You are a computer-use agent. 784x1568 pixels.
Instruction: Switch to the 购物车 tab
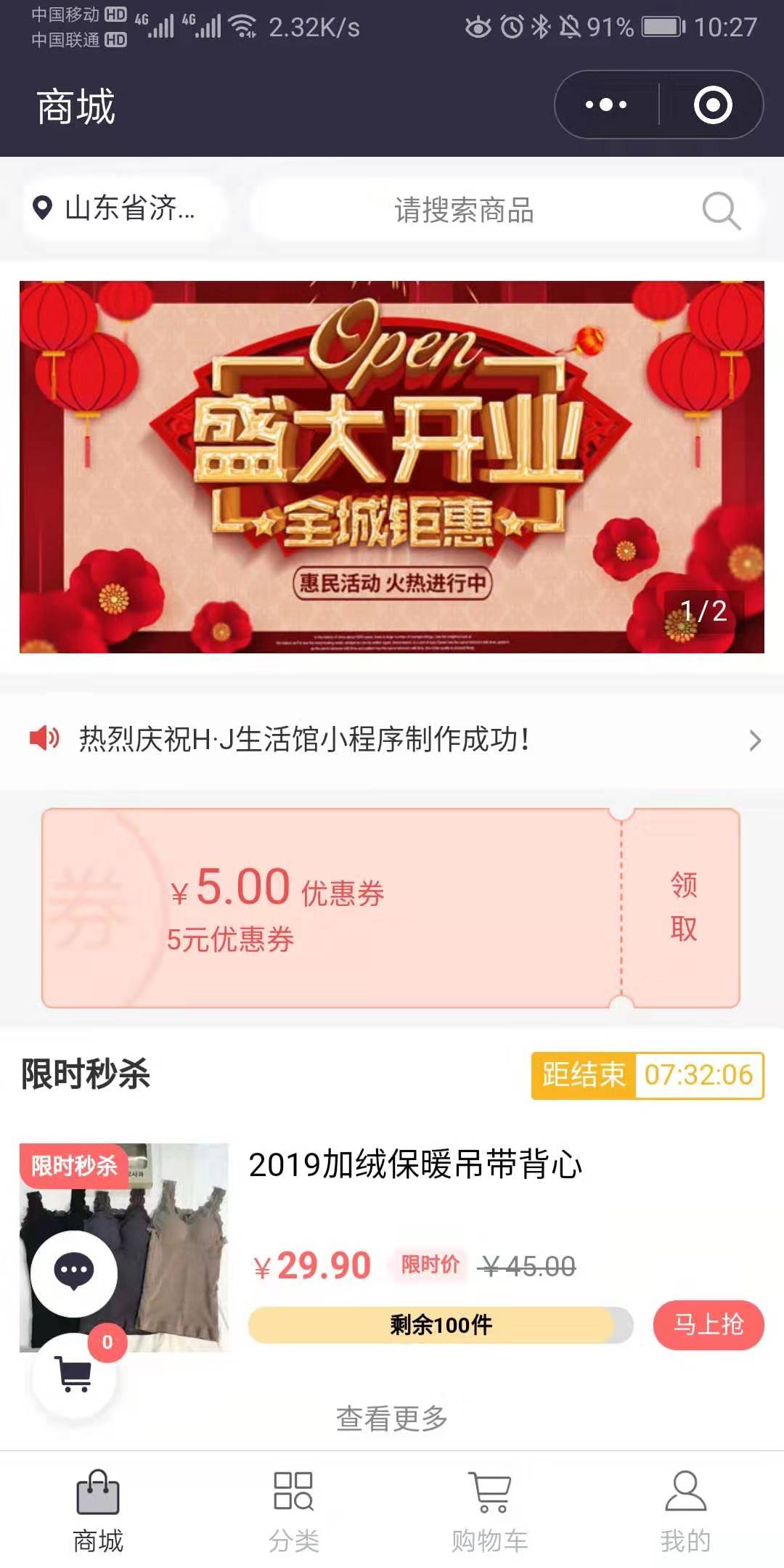pyautogui.click(x=490, y=1510)
